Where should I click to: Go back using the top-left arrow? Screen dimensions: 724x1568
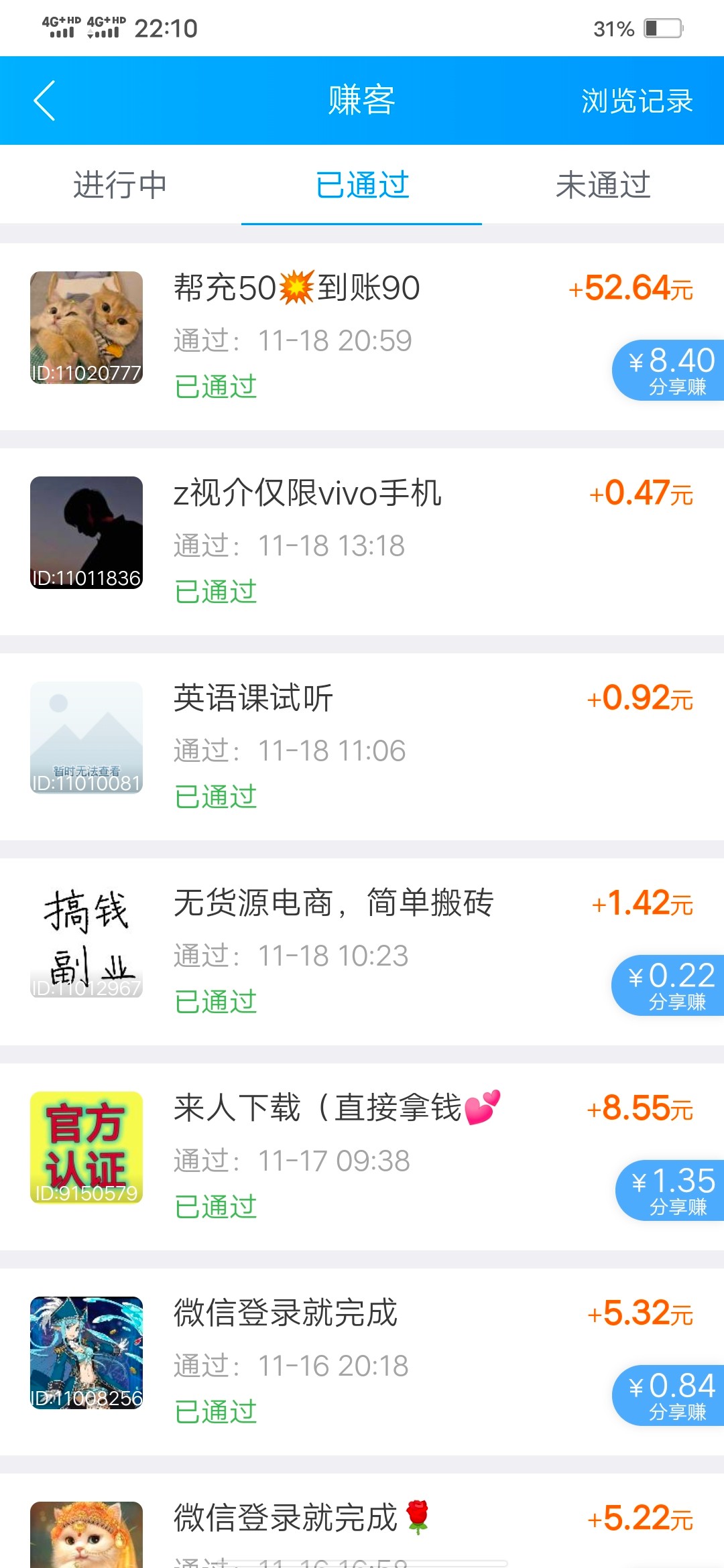click(x=44, y=101)
